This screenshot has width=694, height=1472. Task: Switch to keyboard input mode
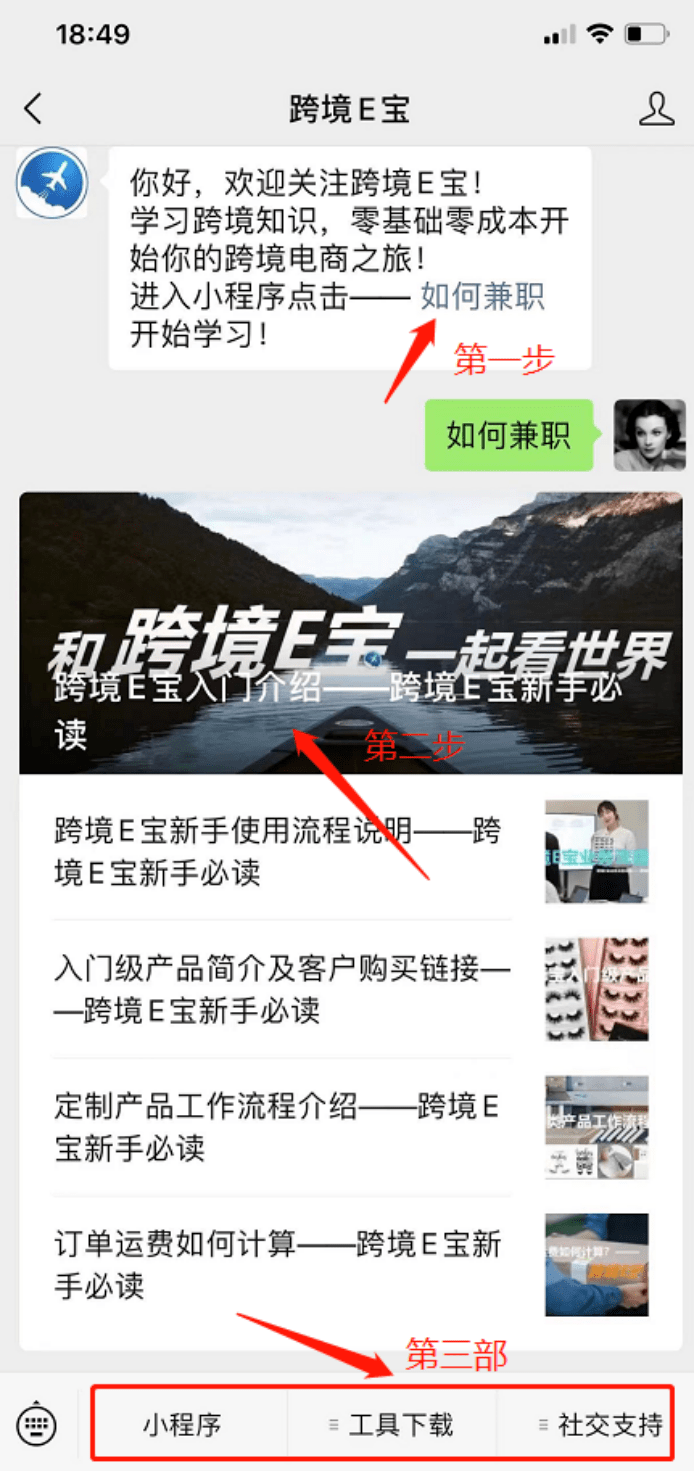pyautogui.click(x=38, y=1423)
